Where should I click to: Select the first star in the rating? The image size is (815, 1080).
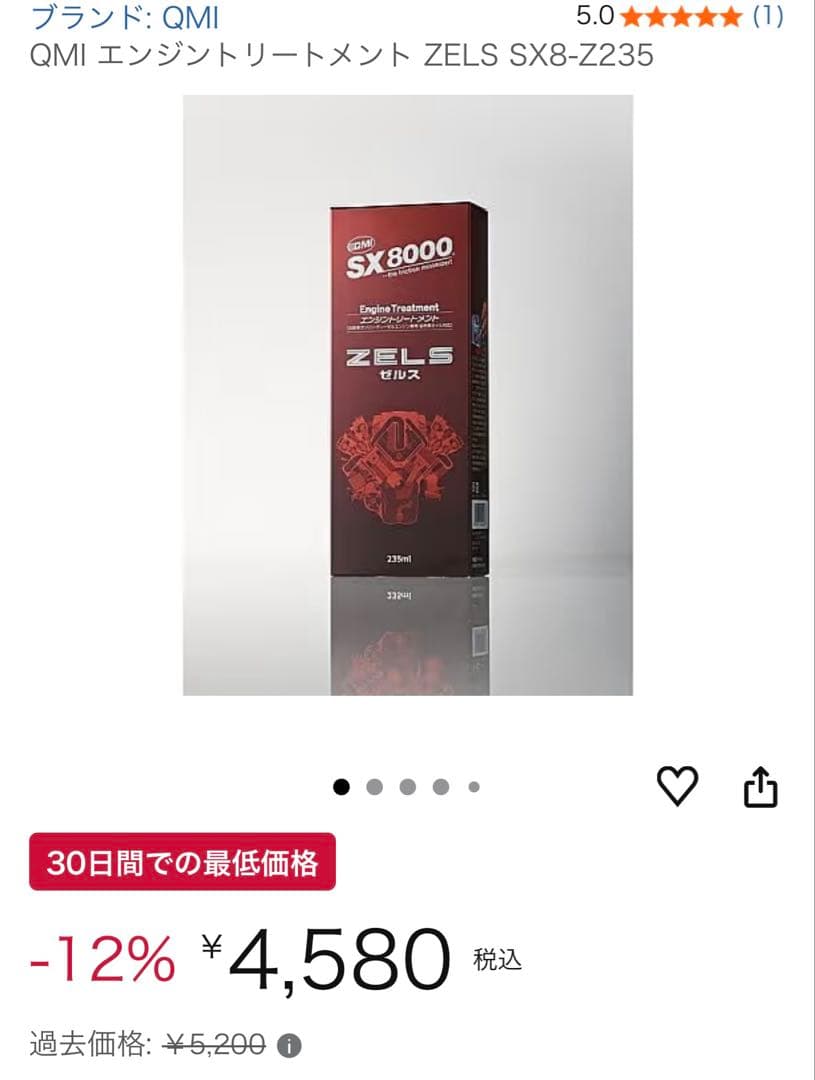click(x=628, y=15)
